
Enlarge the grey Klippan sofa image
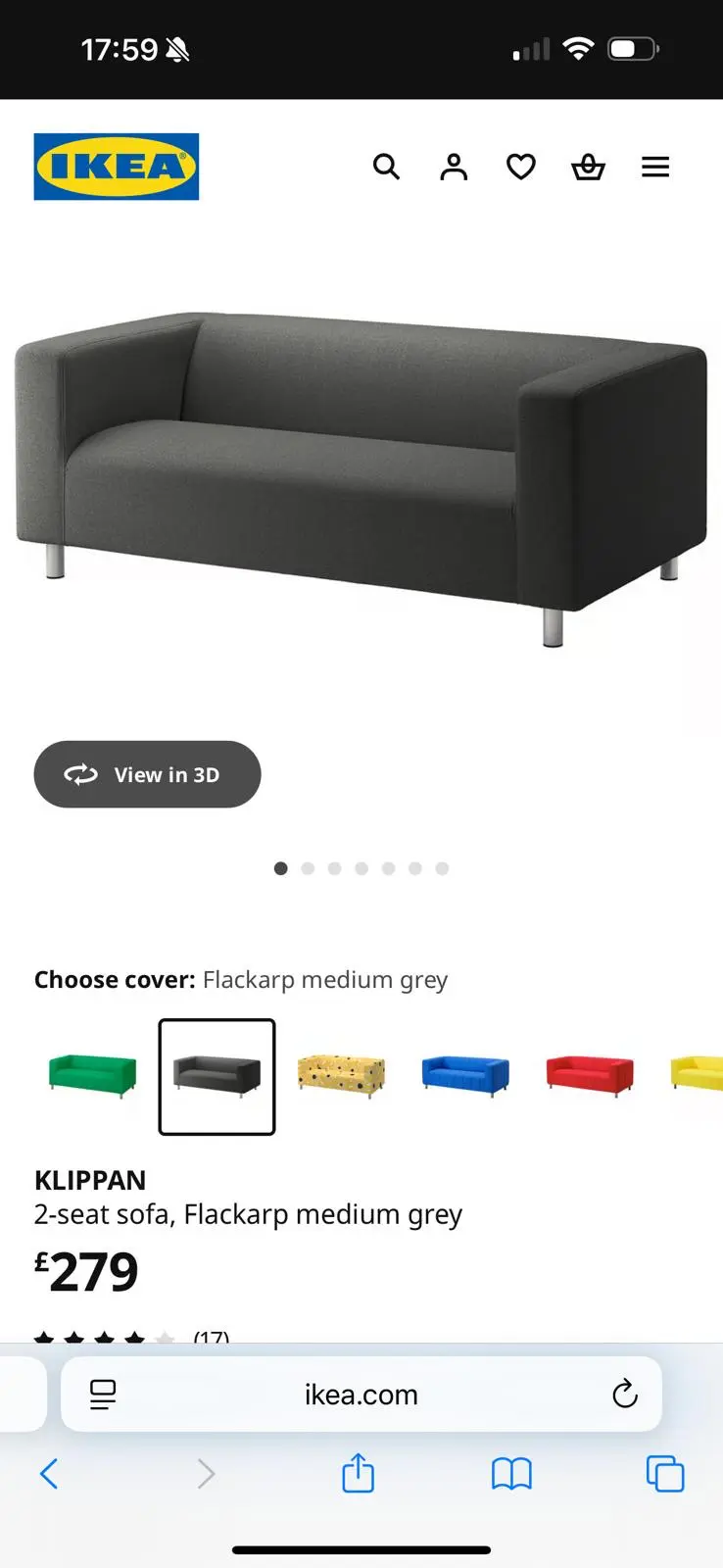pyautogui.click(x=361, y=470)
